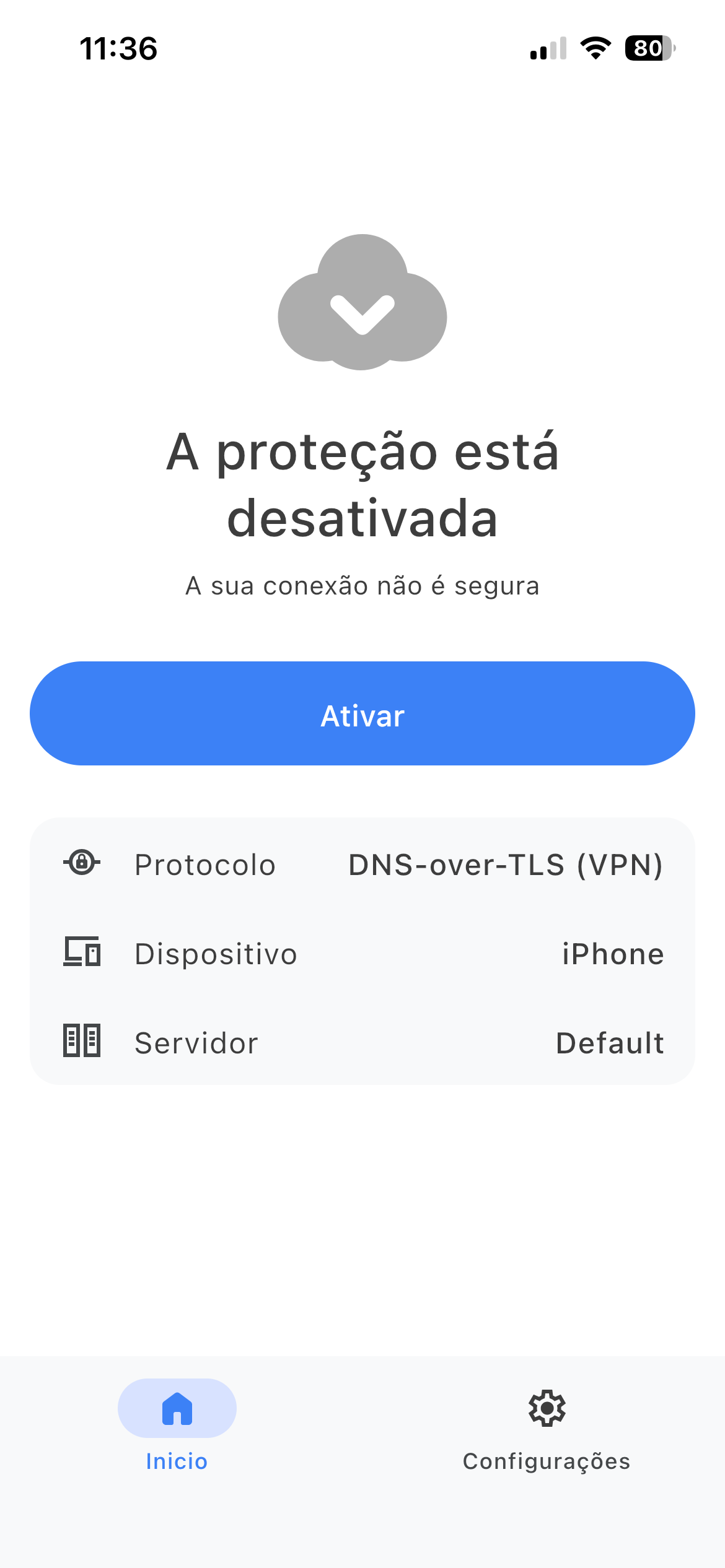Click the 'A sua conexão não é segura' text
725x1568 pixels.
coord(362,585)
